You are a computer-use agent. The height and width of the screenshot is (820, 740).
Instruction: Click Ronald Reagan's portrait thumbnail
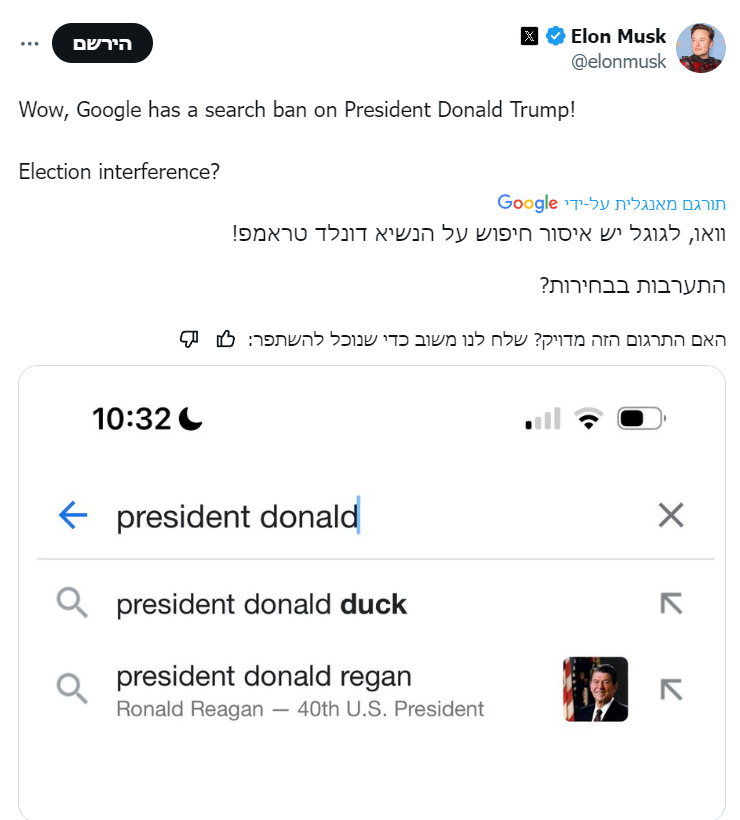pyautogui.click(x=595, y=688)
